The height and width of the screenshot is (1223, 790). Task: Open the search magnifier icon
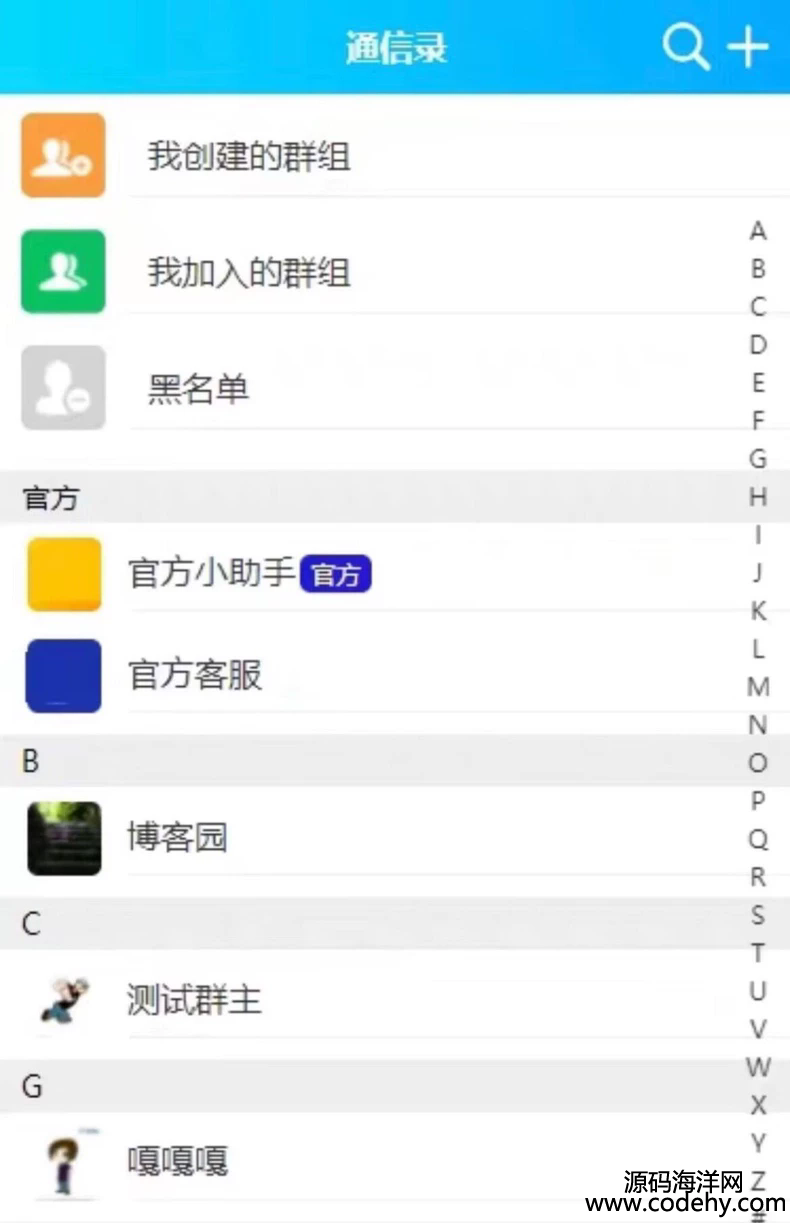(686, 47)
